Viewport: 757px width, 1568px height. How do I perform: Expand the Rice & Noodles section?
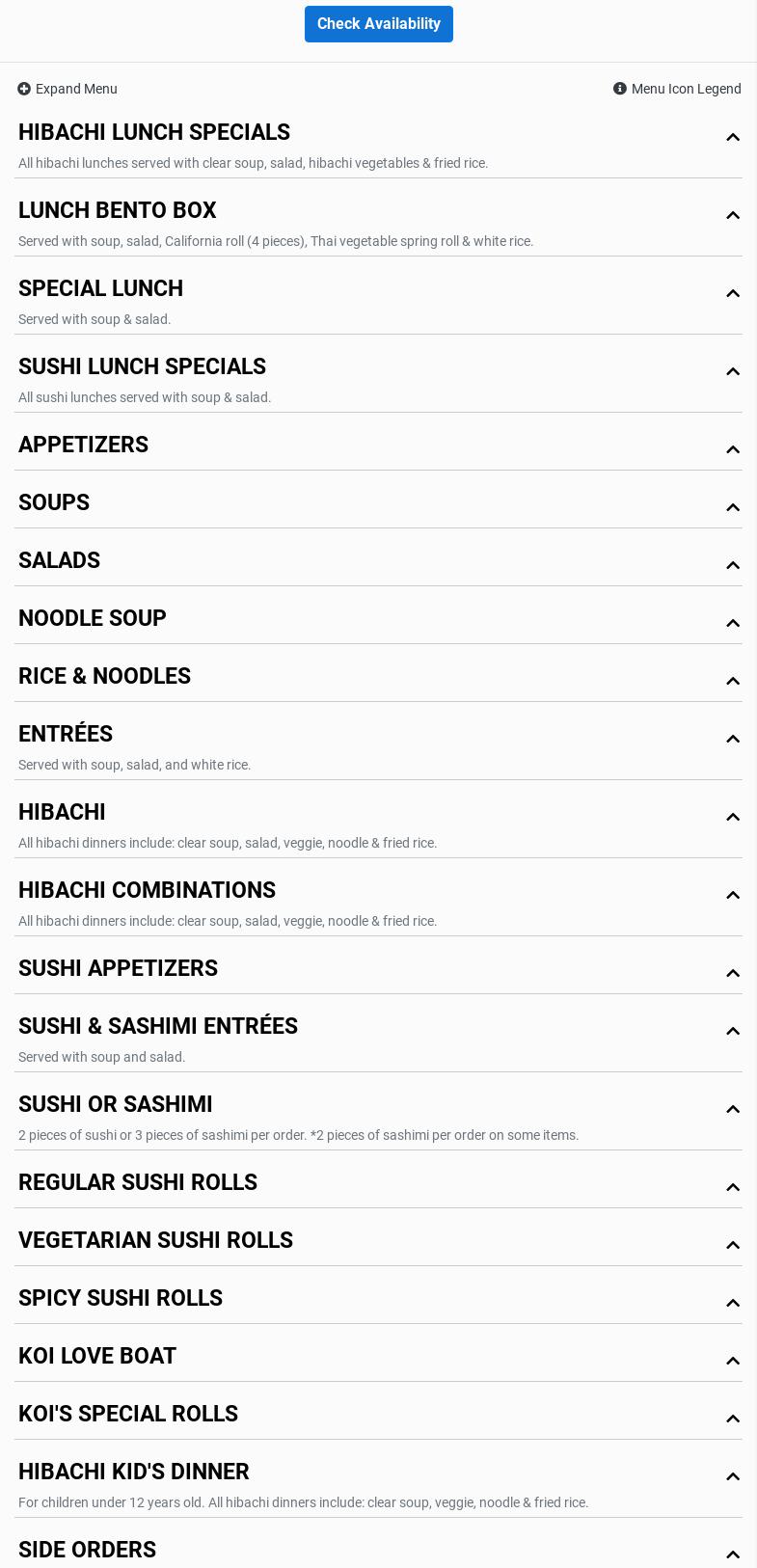[105, 677]
